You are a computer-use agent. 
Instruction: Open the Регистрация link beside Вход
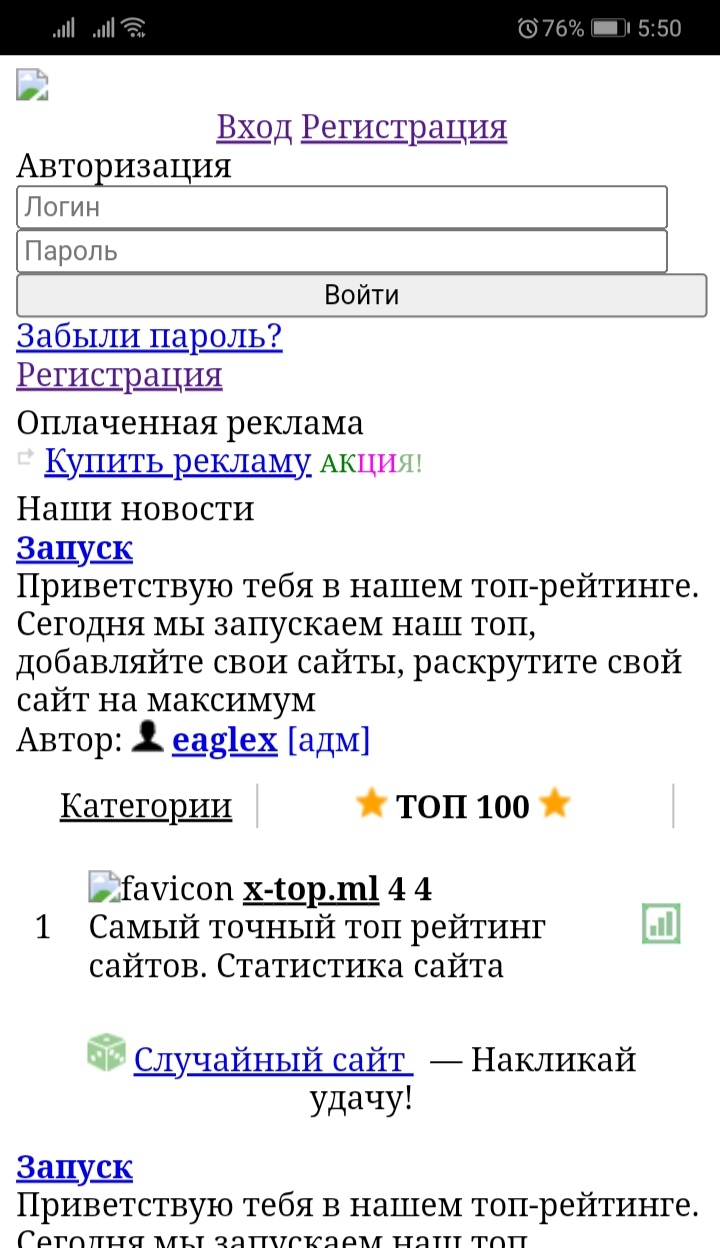tap(403, 128)
